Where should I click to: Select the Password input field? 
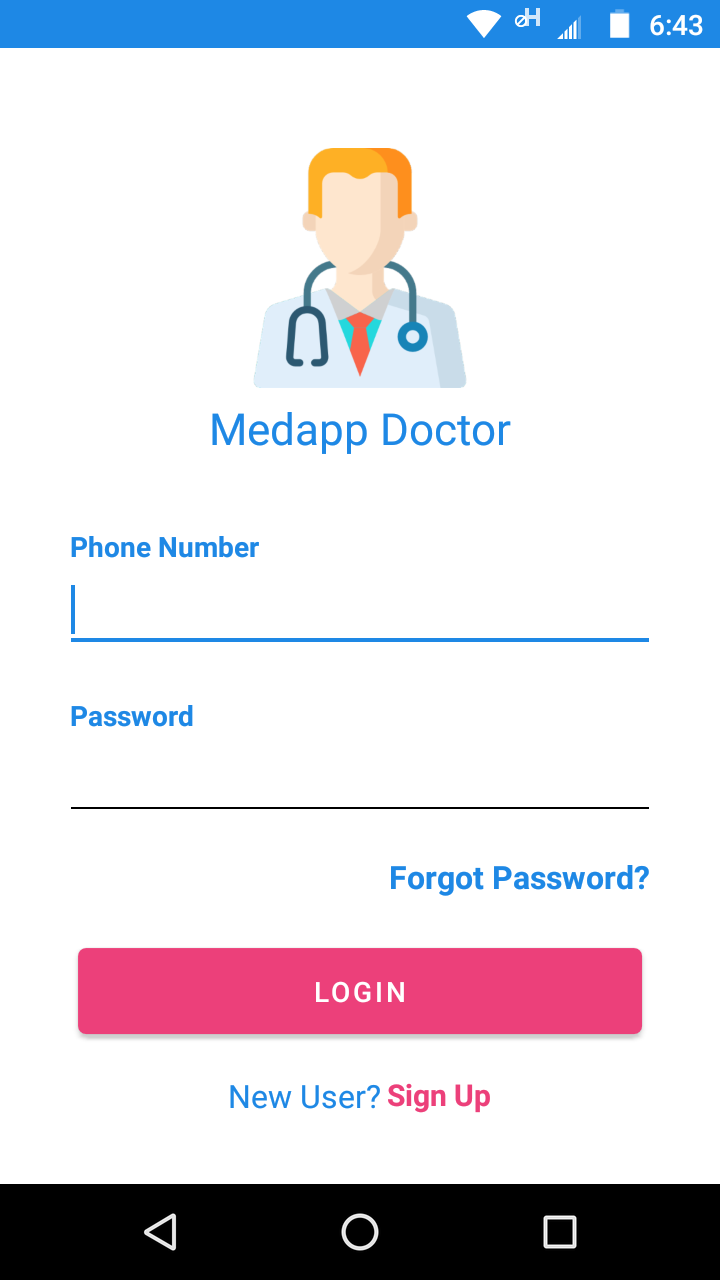(x=360, y=778)
